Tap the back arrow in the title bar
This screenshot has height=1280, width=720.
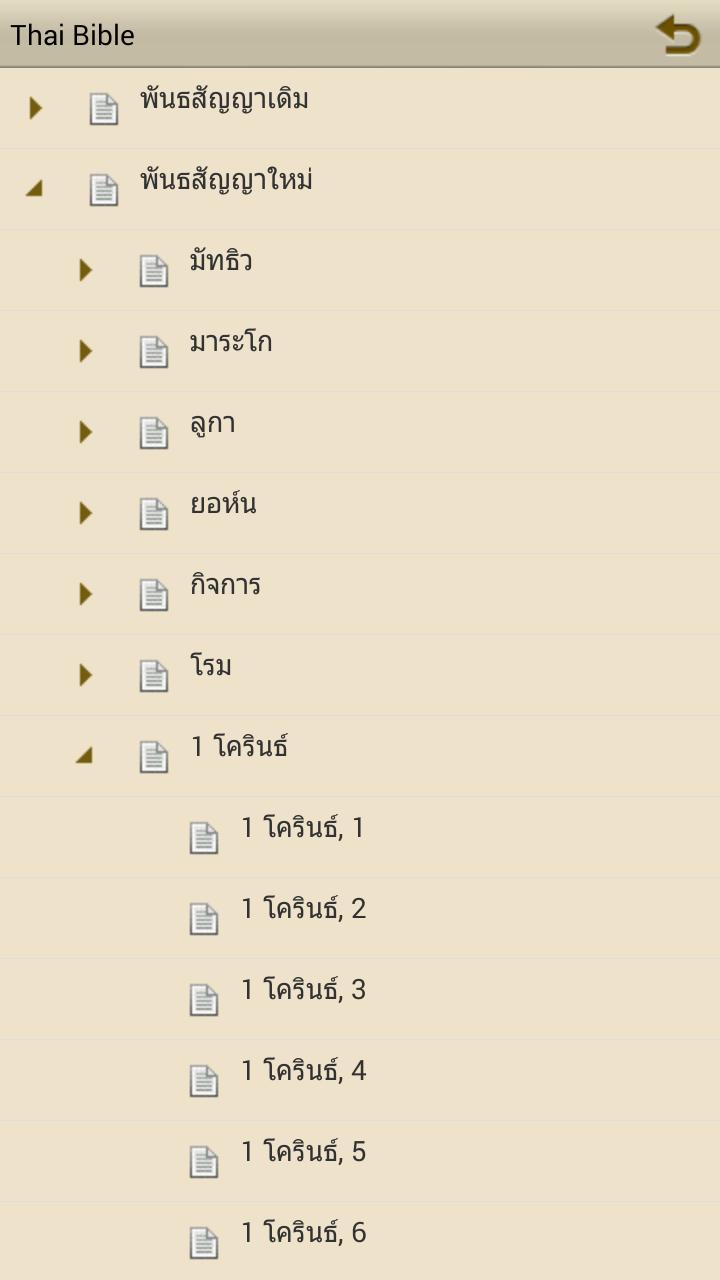[679, 34]
